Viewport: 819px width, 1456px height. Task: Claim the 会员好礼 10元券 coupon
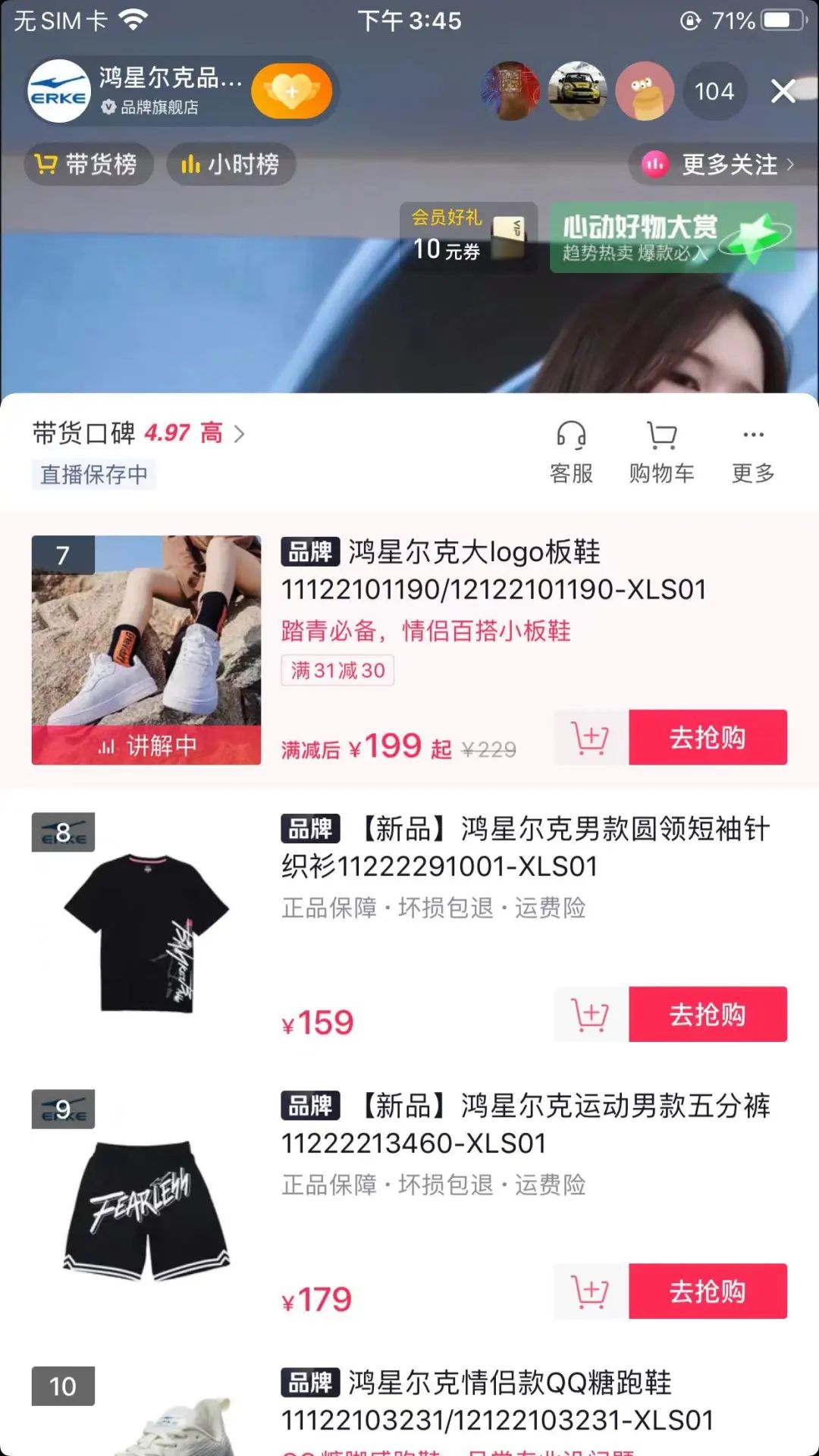tap(468, 237)
